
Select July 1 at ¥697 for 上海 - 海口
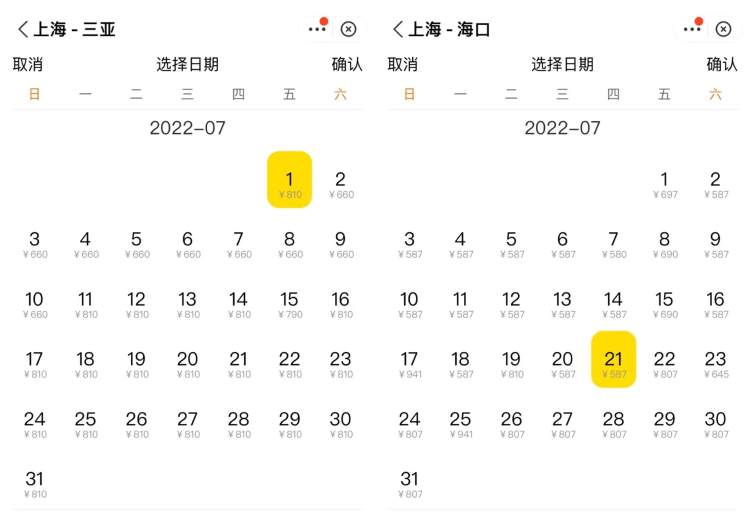(x=664, y=184)
